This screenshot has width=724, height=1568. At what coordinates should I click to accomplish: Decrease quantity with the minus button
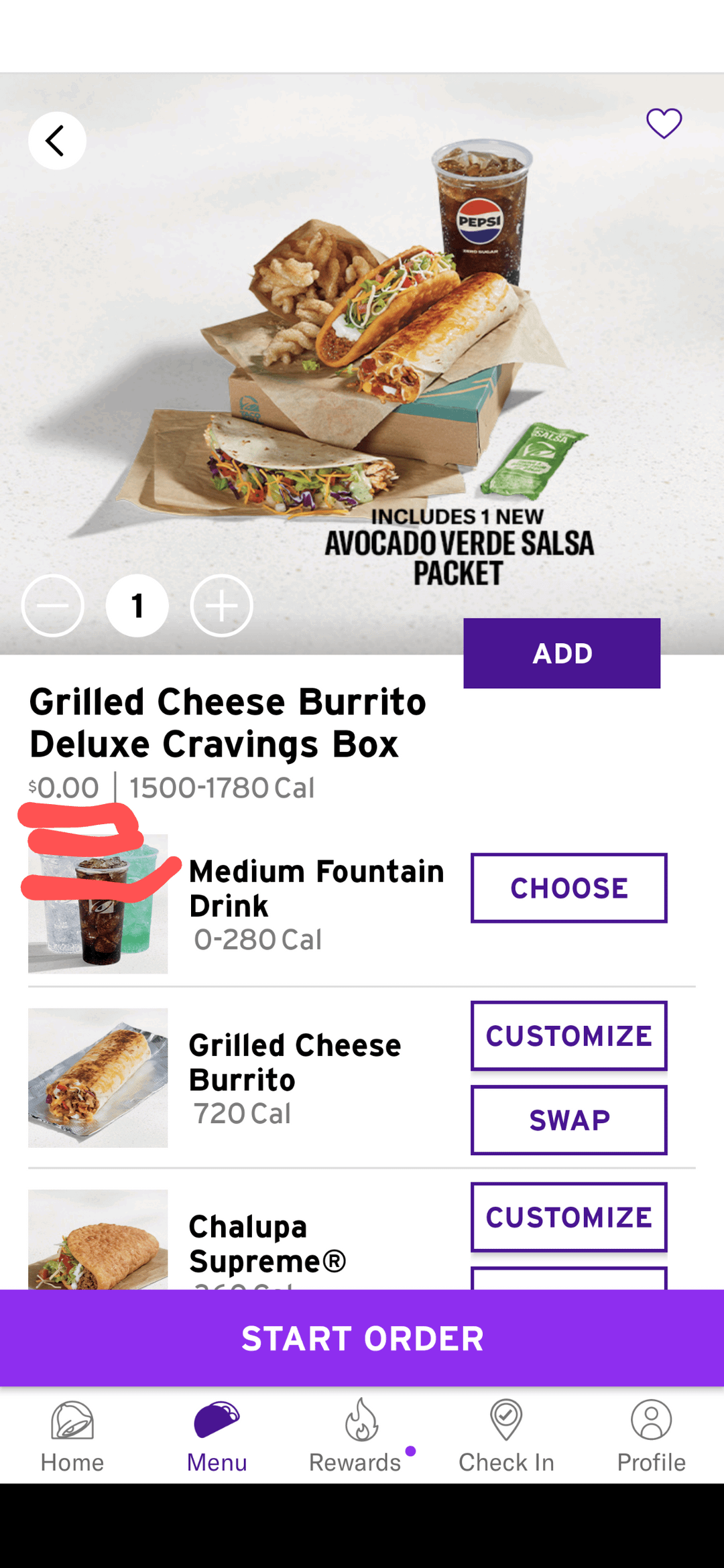pyautogui.click(x=53, y=606)
